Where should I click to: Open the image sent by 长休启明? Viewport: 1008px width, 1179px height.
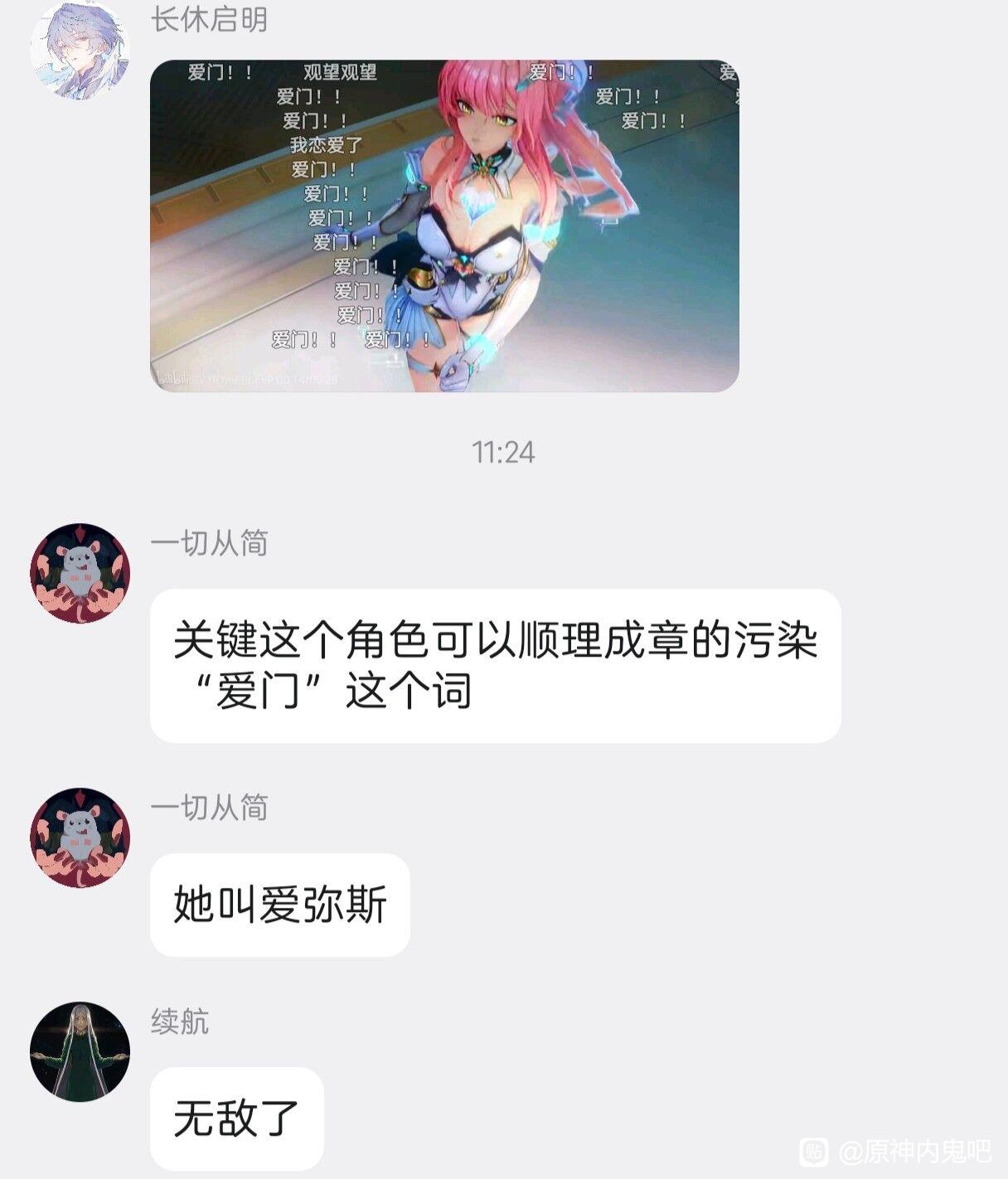coord(444,226)
